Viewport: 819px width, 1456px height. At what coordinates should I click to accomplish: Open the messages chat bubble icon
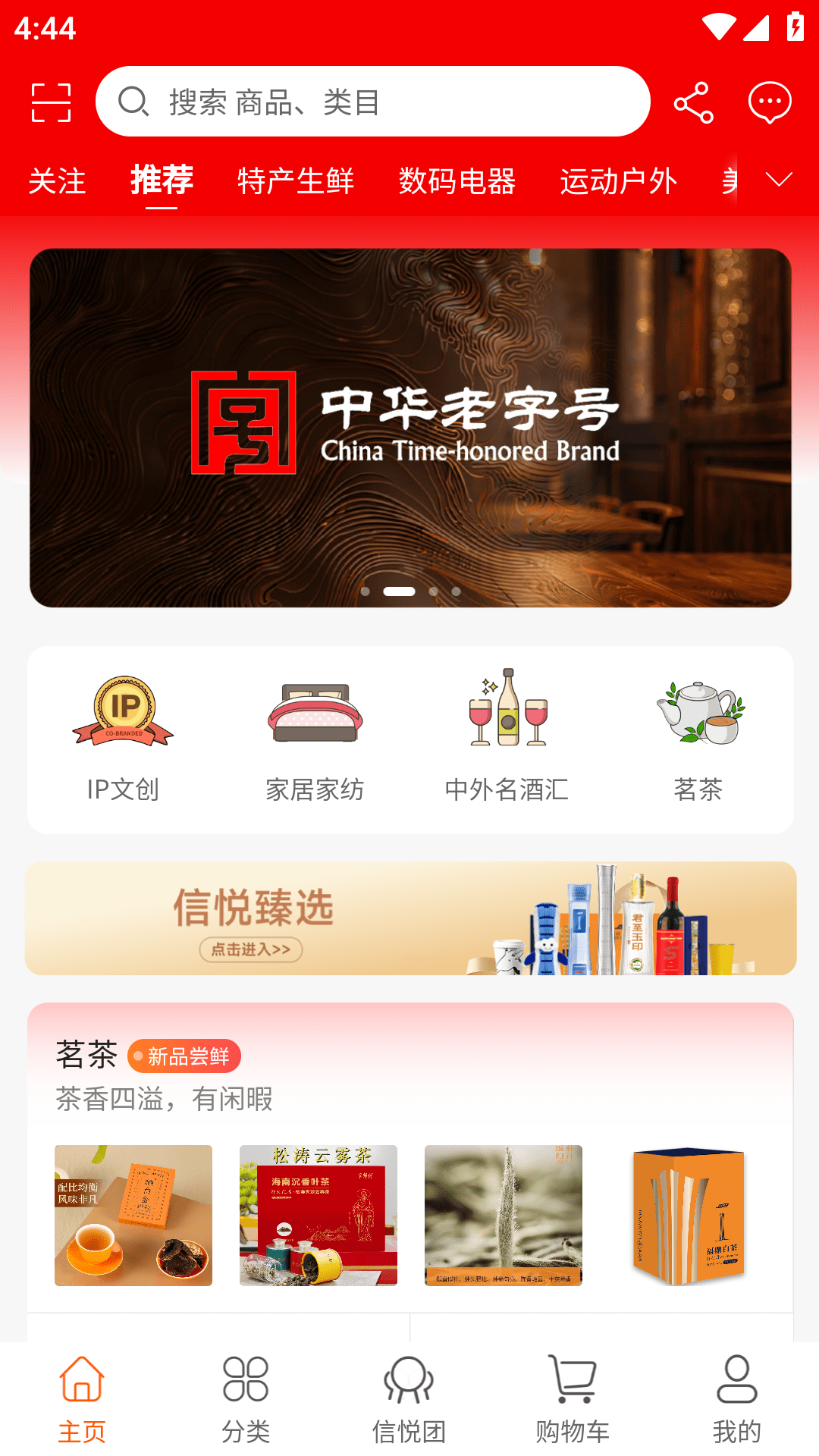(x=768, y=101)
